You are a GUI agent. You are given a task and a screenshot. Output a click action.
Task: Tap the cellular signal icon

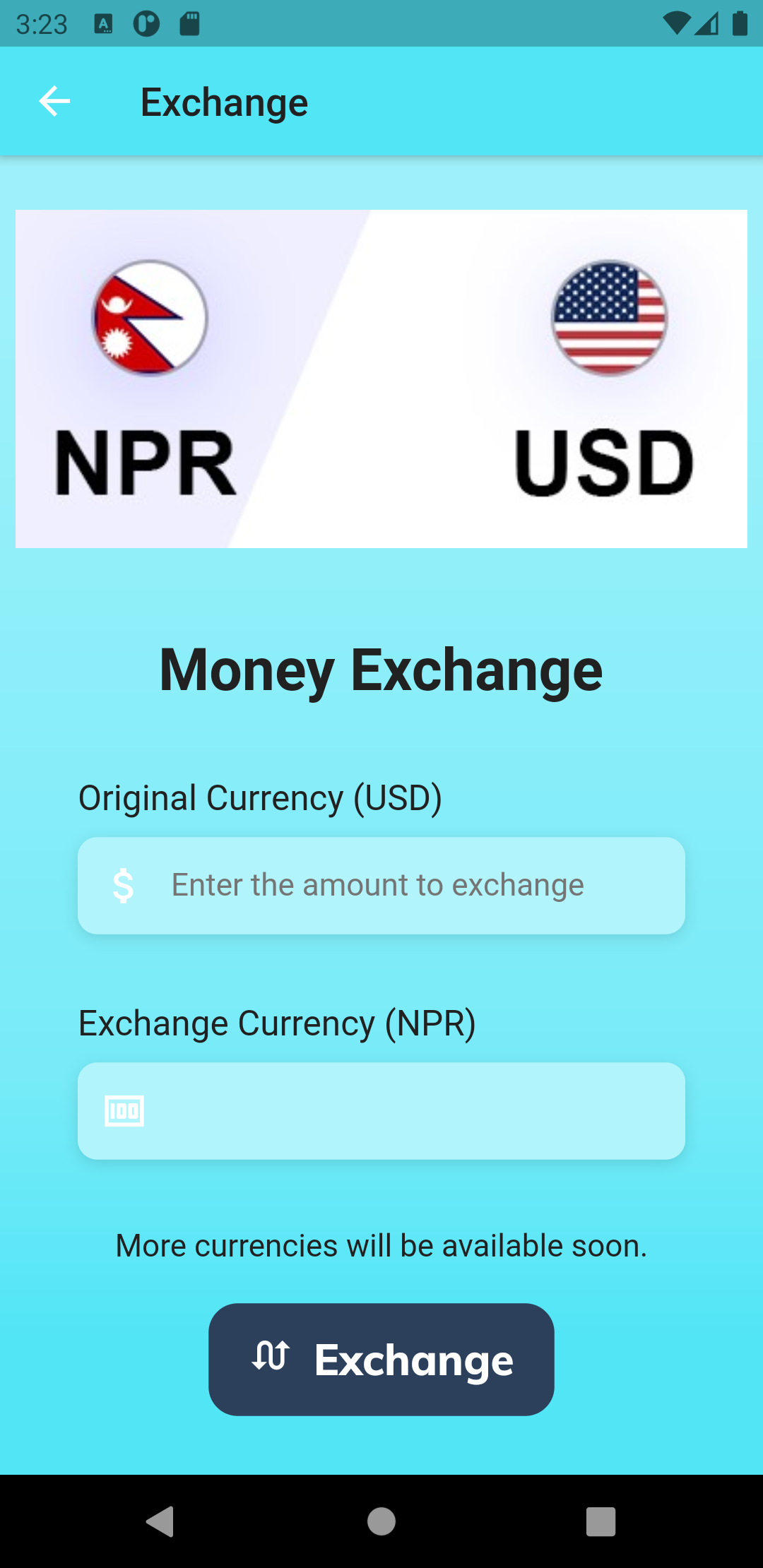tap(706, 23)
